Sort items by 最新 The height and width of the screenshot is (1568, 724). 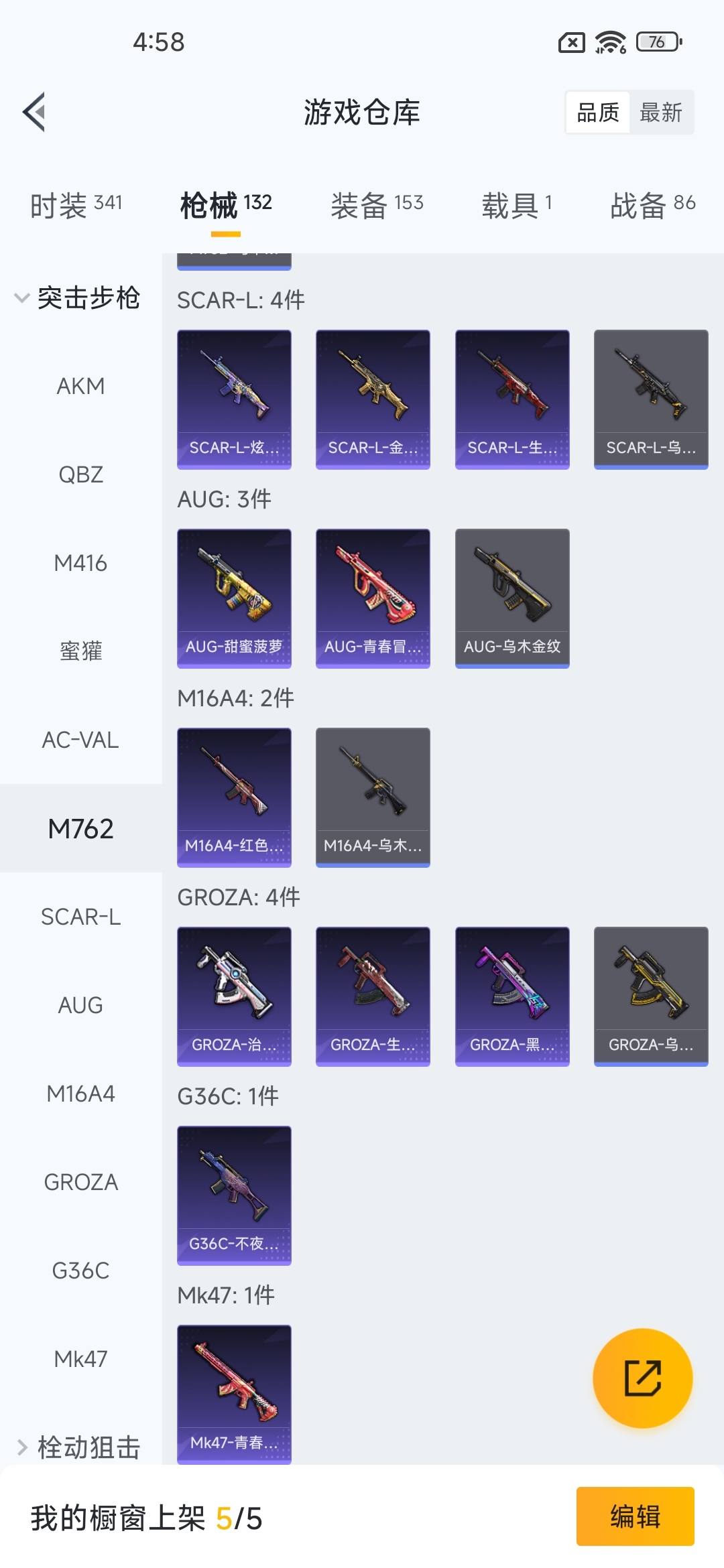(660, 113)
